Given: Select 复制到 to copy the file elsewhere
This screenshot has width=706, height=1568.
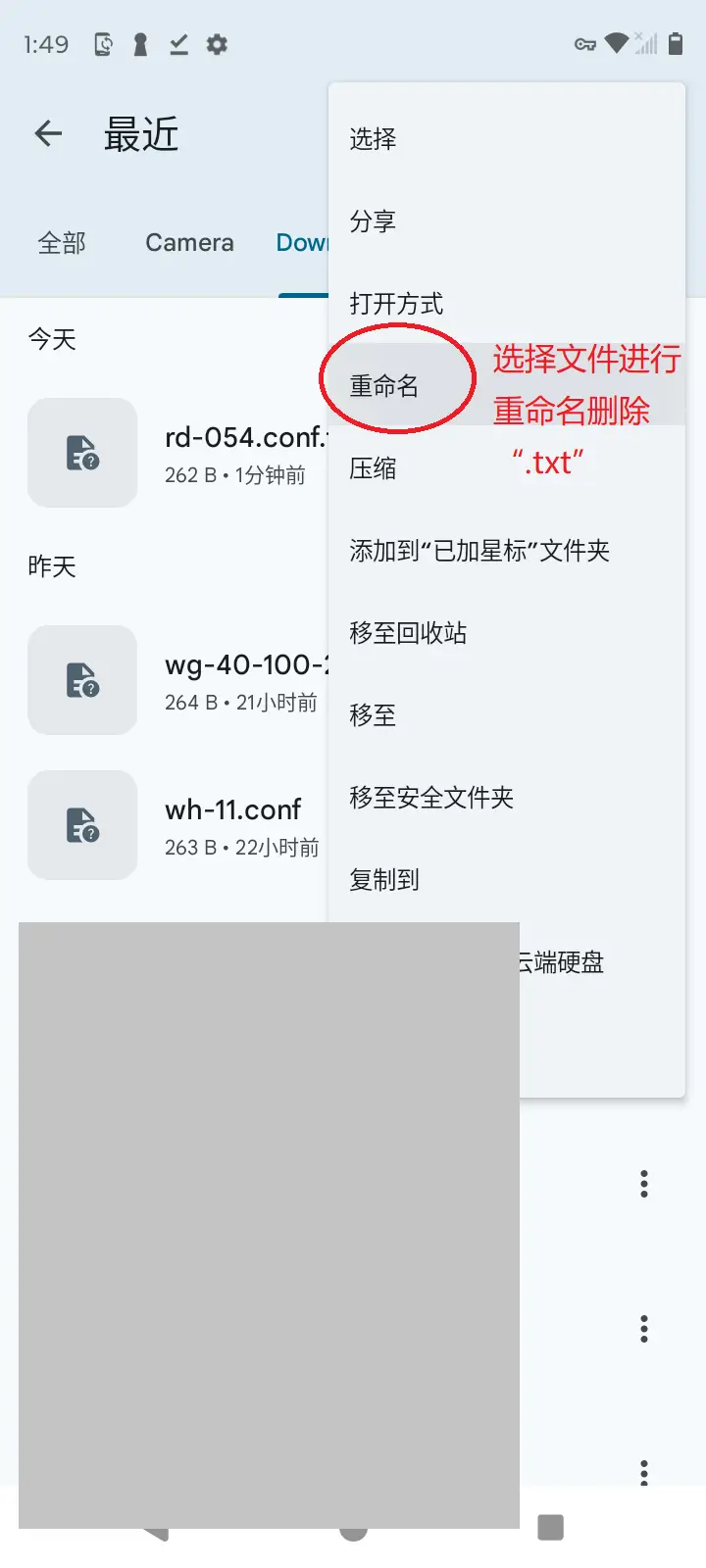Looking at the screenshot, I should pos(382,879).
